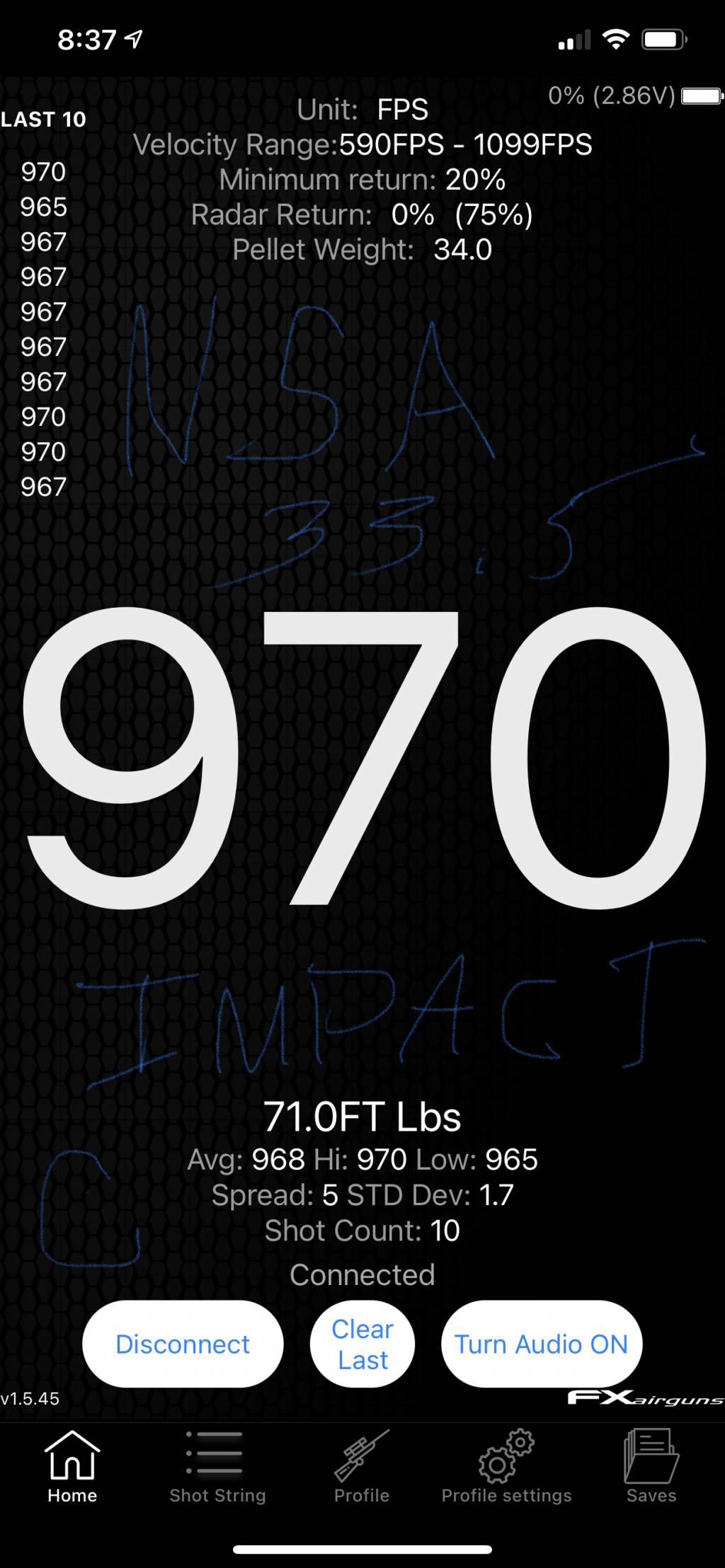Switch to the Shot String tab
Screen dimensions: 725x1568
pyautogui.click(x=217, y=1466)
